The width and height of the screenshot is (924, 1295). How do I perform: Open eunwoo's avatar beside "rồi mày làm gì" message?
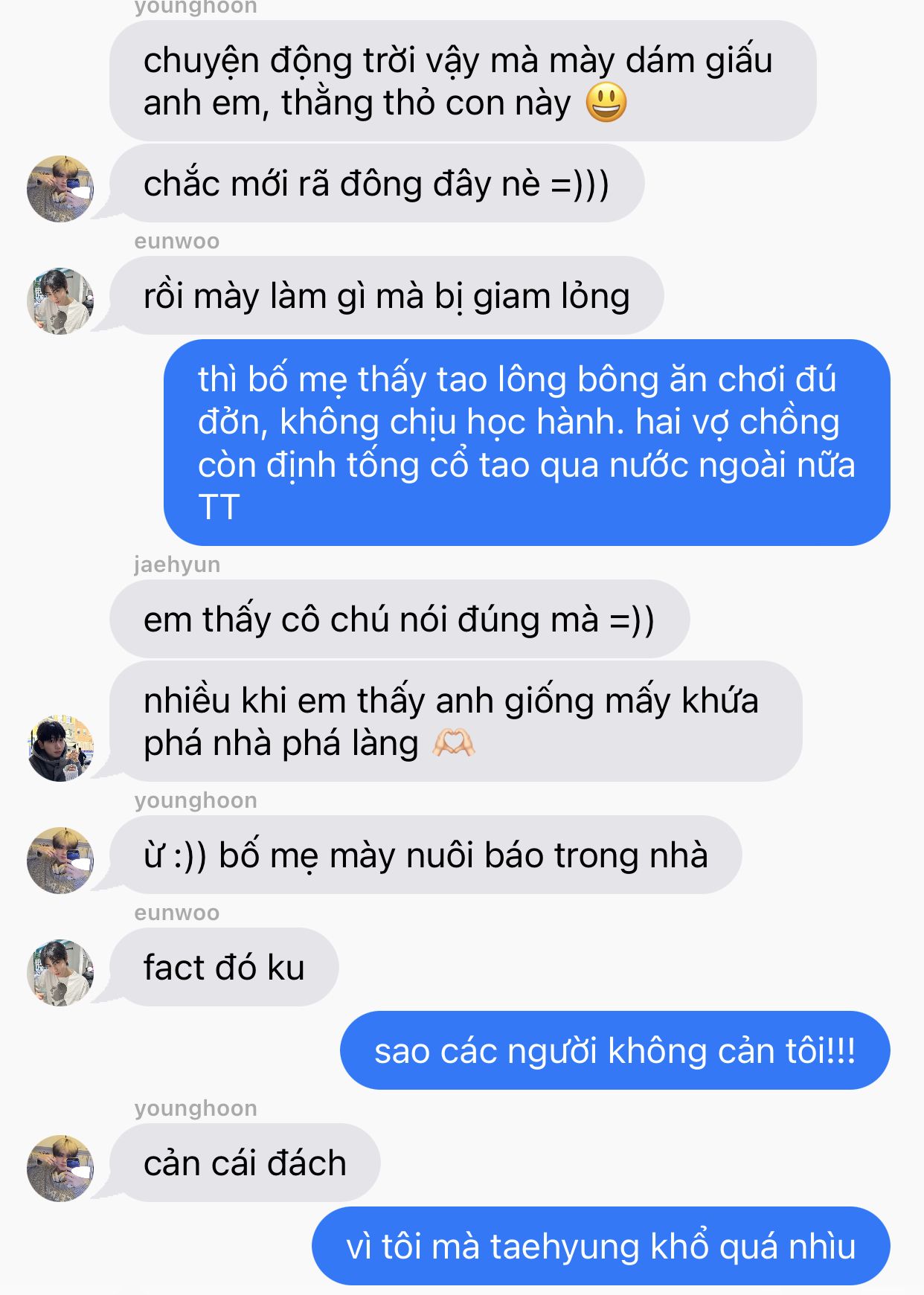click(x=60, y=301)
